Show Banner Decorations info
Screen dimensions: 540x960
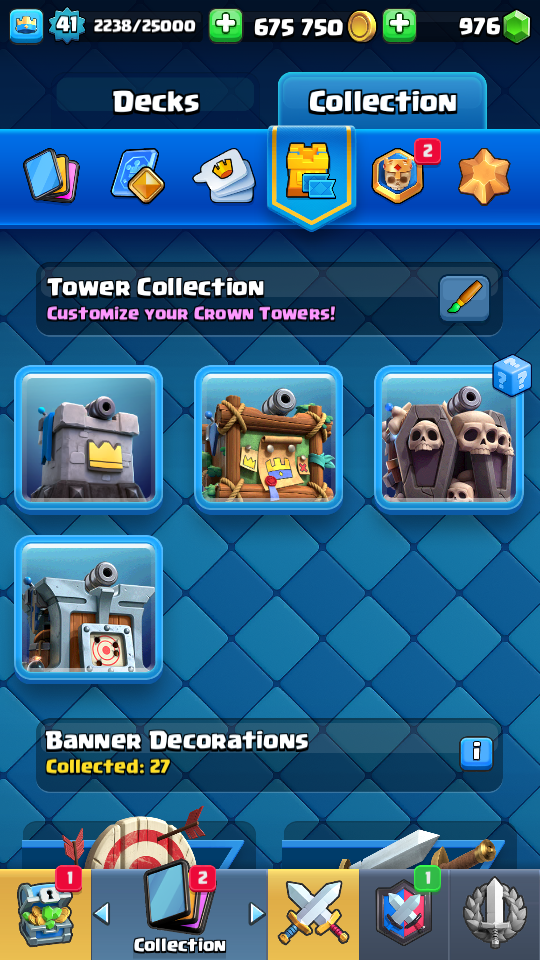point(476,753)
